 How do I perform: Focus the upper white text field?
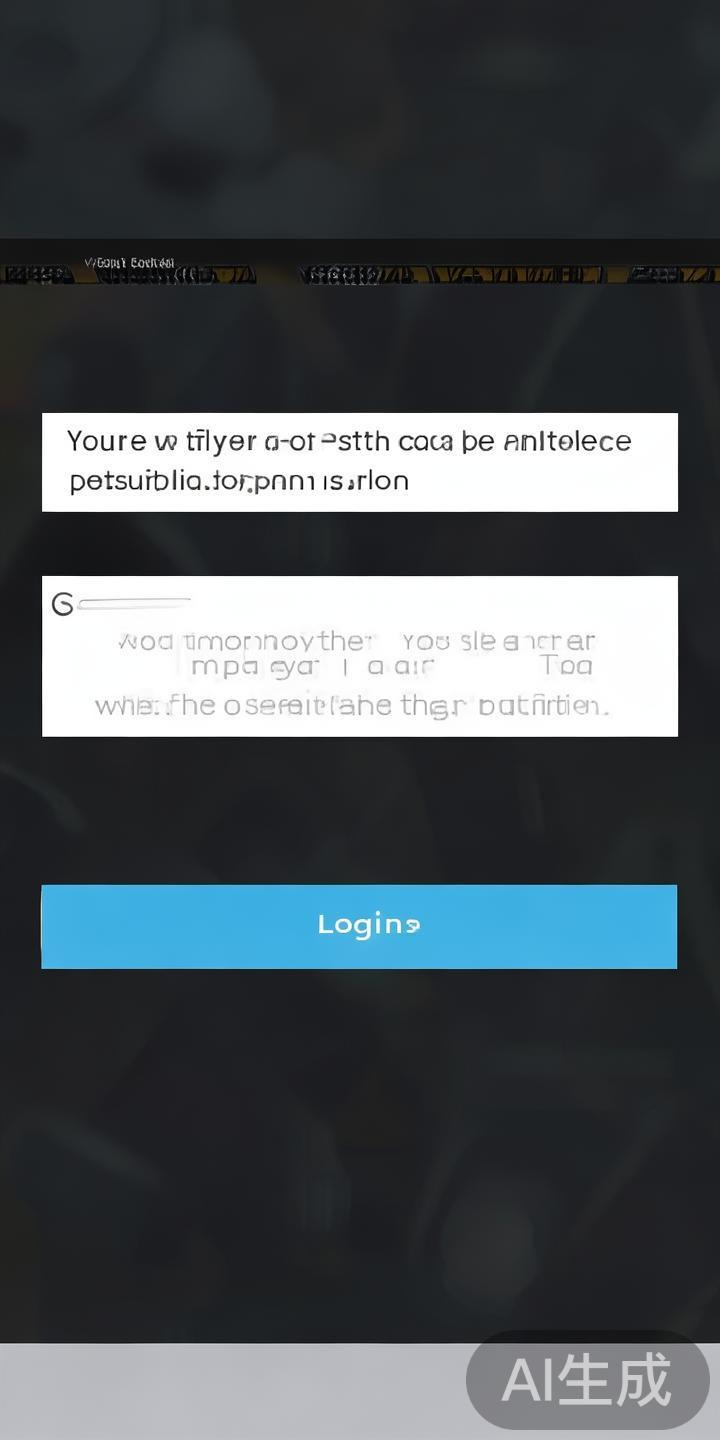click(x=359, y=462)
